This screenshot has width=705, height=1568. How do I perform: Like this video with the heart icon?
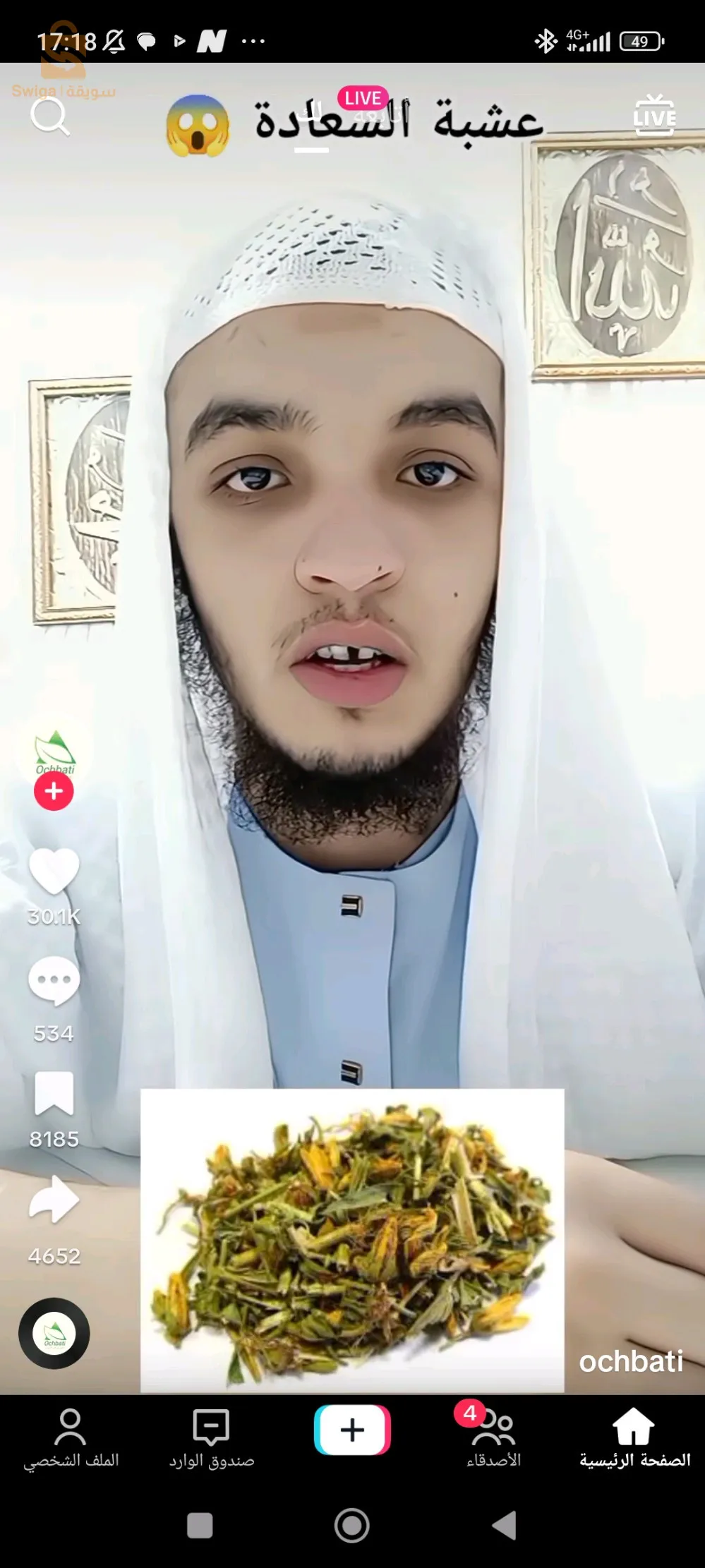coord(54,872)
